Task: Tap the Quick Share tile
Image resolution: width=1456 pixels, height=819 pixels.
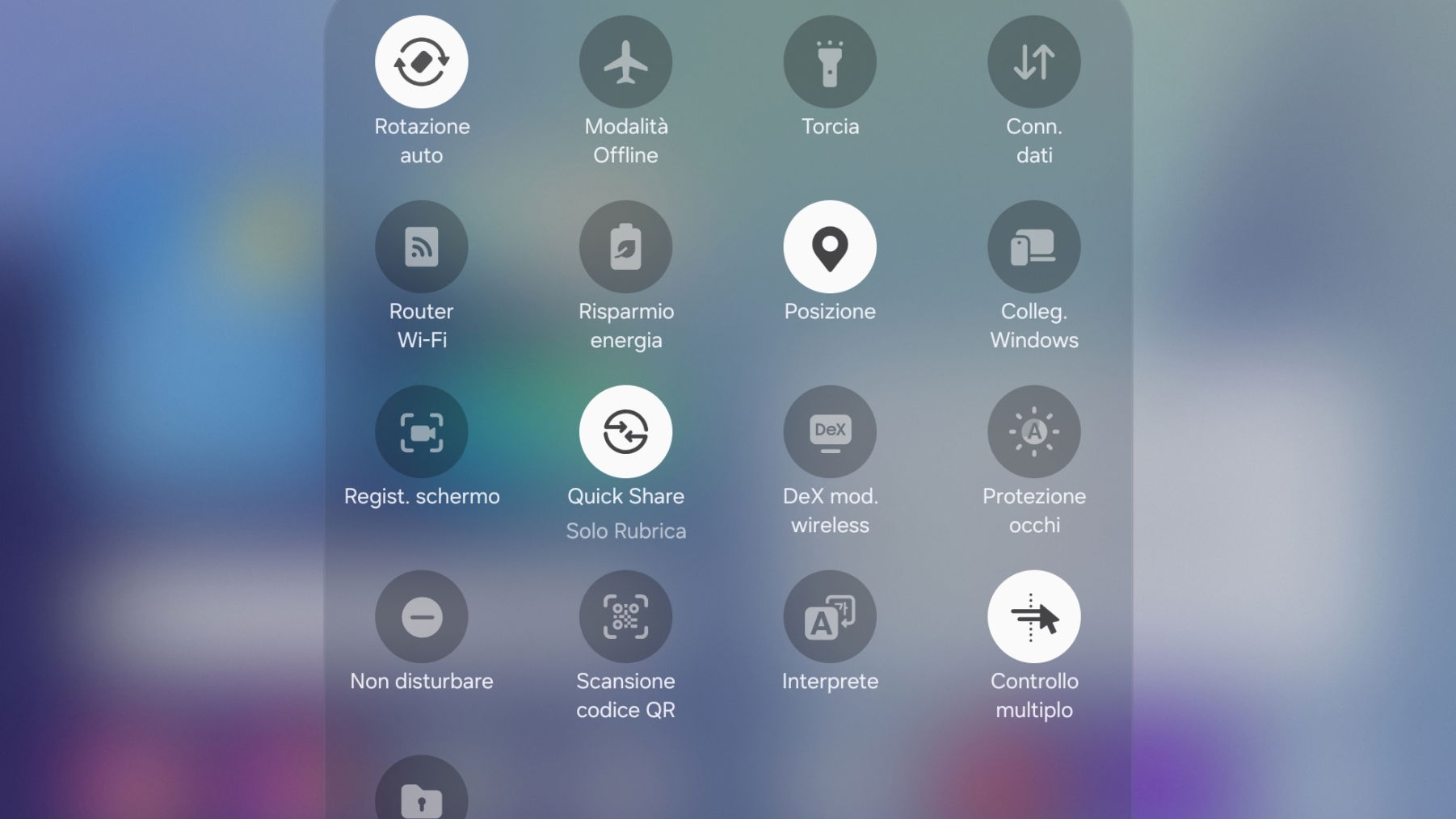Action: [625, 432]
